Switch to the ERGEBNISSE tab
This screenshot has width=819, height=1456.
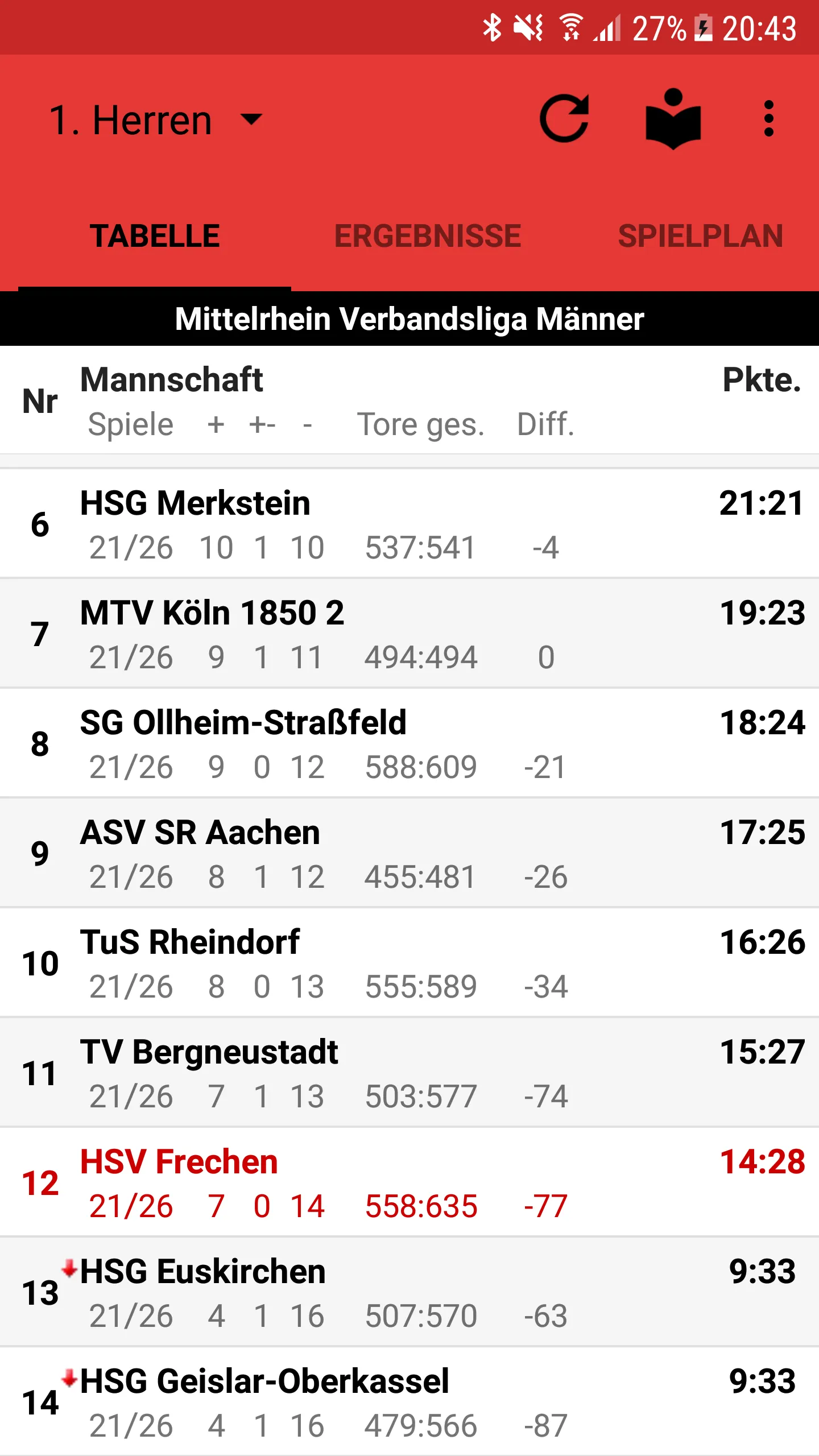[x=428, y=235]
